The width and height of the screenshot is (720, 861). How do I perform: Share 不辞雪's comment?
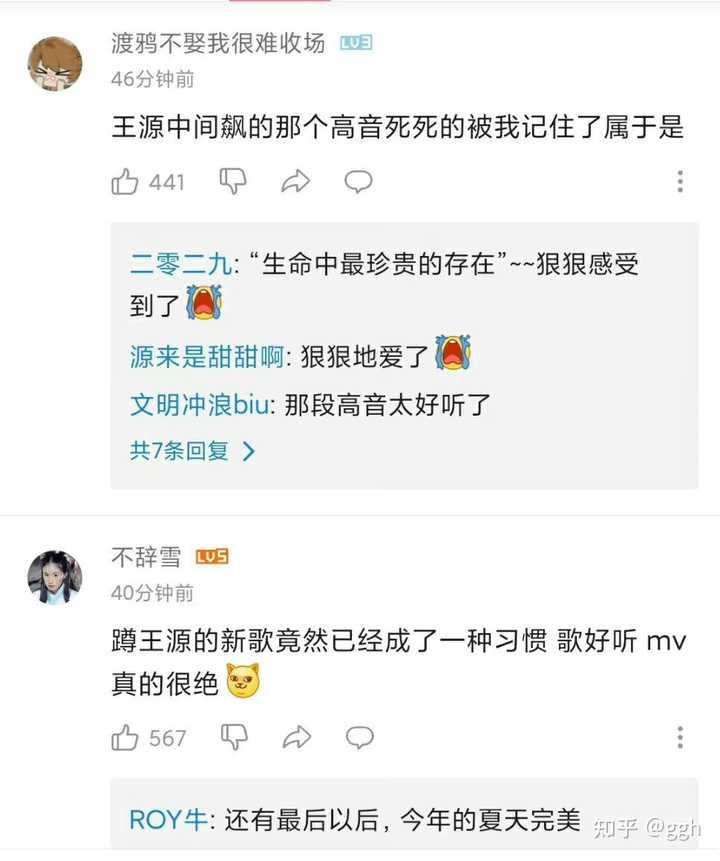(296, 738)
